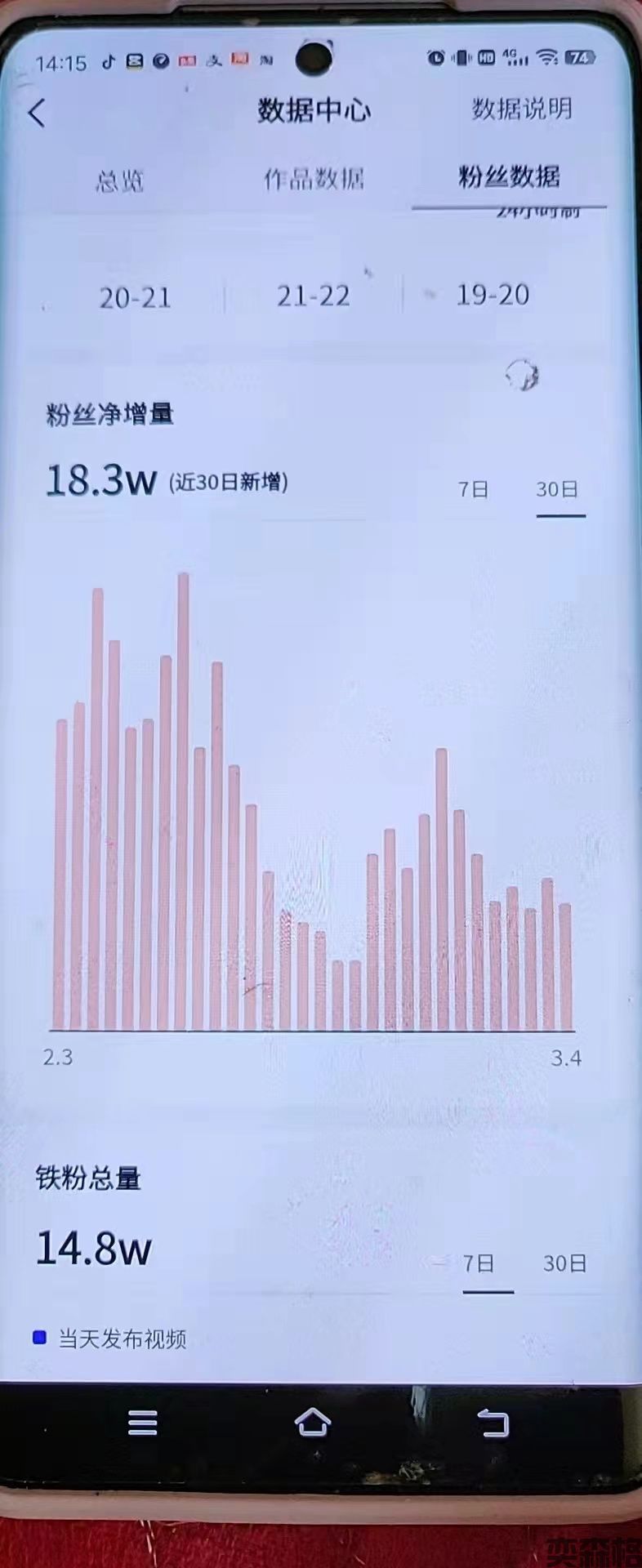Select 7日 range for 铁粉总量
The image size is (642, 1568).
[x=479, y=1263]
